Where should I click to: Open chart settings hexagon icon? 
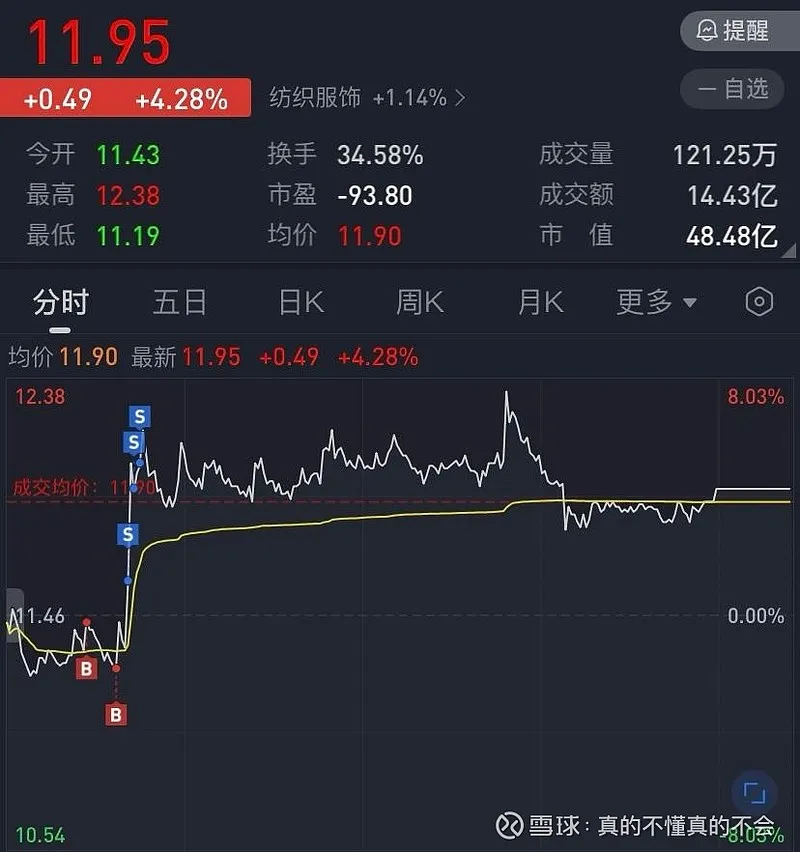760,302
